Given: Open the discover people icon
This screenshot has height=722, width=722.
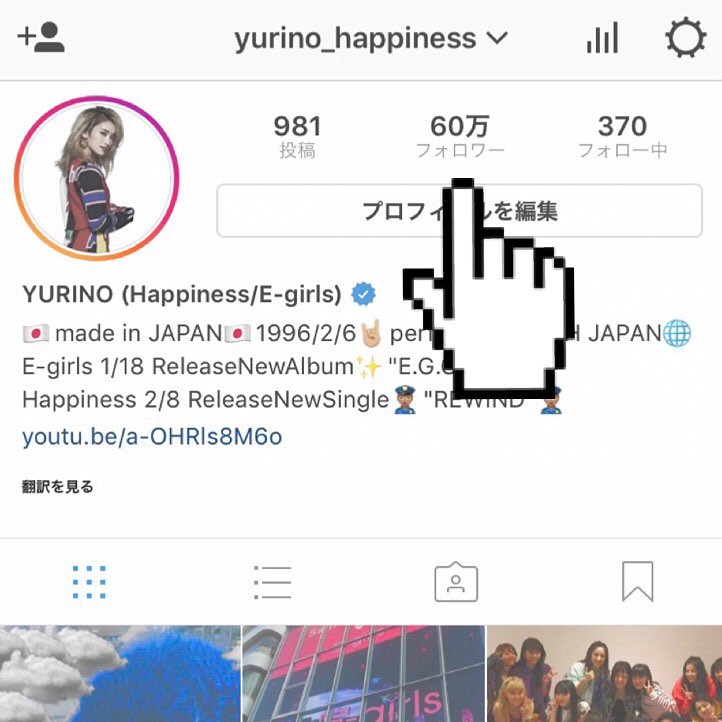Looking at the screenshot, I should pyautogui.click(x=41, y=38).
